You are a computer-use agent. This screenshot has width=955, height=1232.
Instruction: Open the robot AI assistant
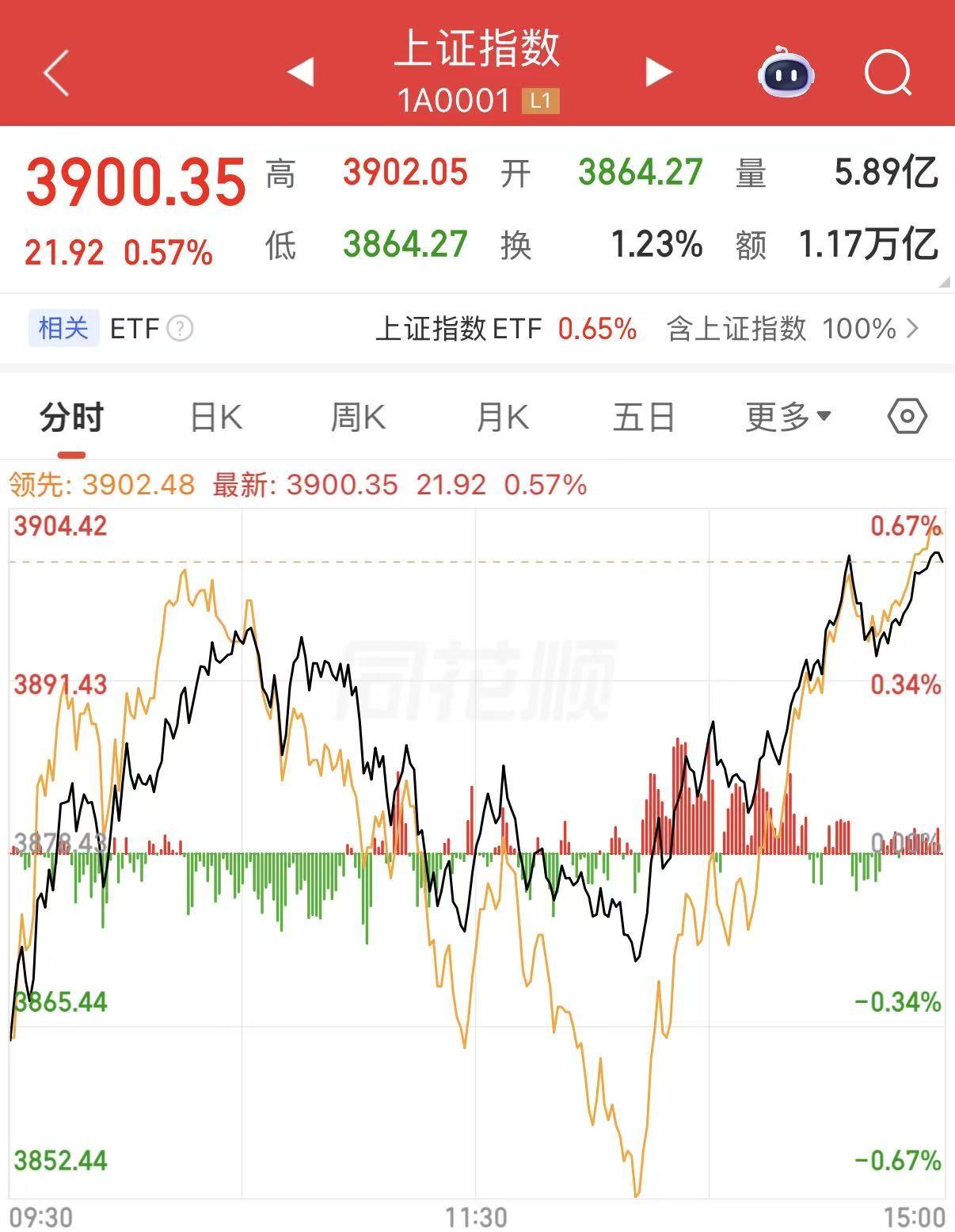(x=786, y=72)
